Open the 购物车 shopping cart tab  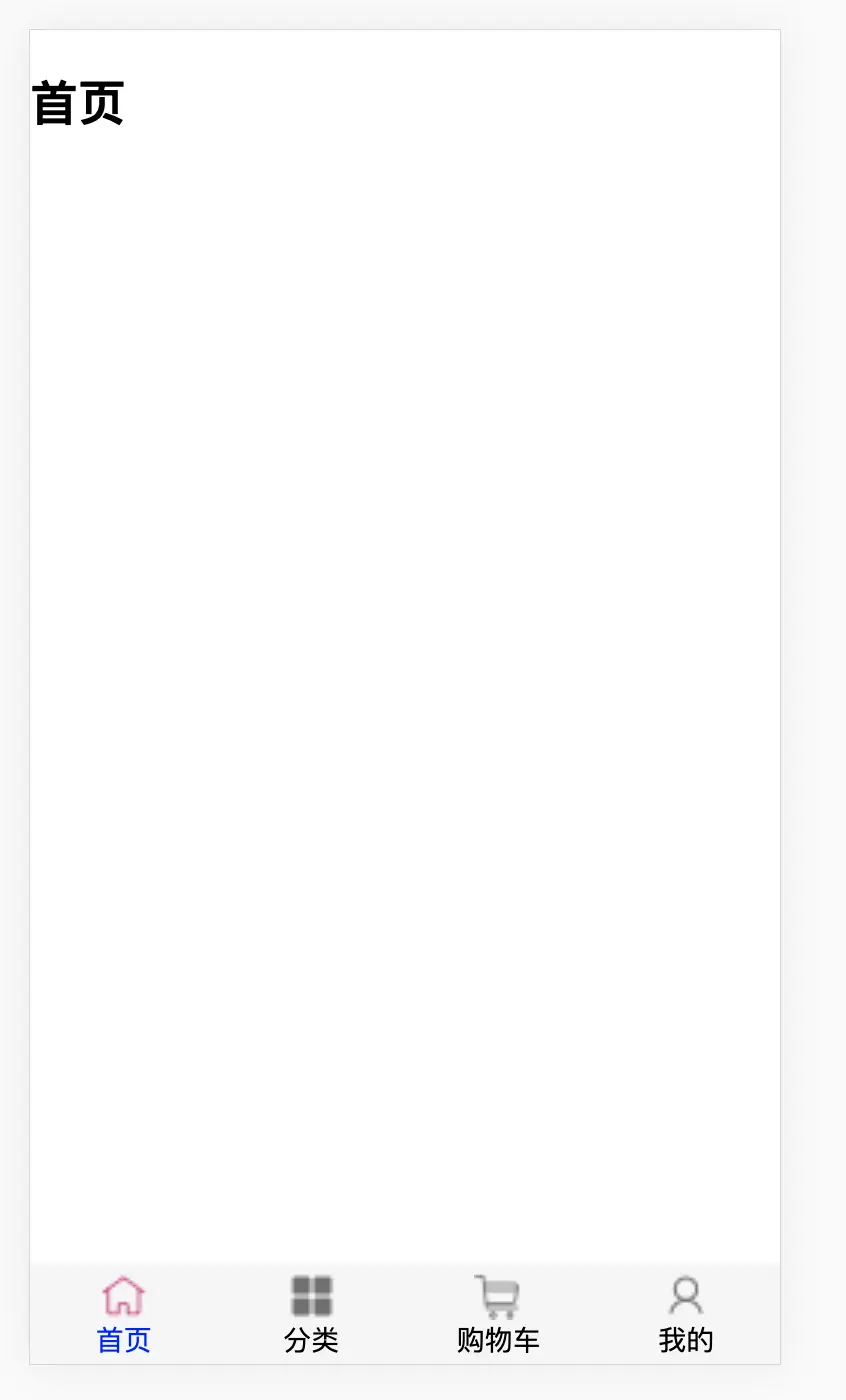[498, 1314]
